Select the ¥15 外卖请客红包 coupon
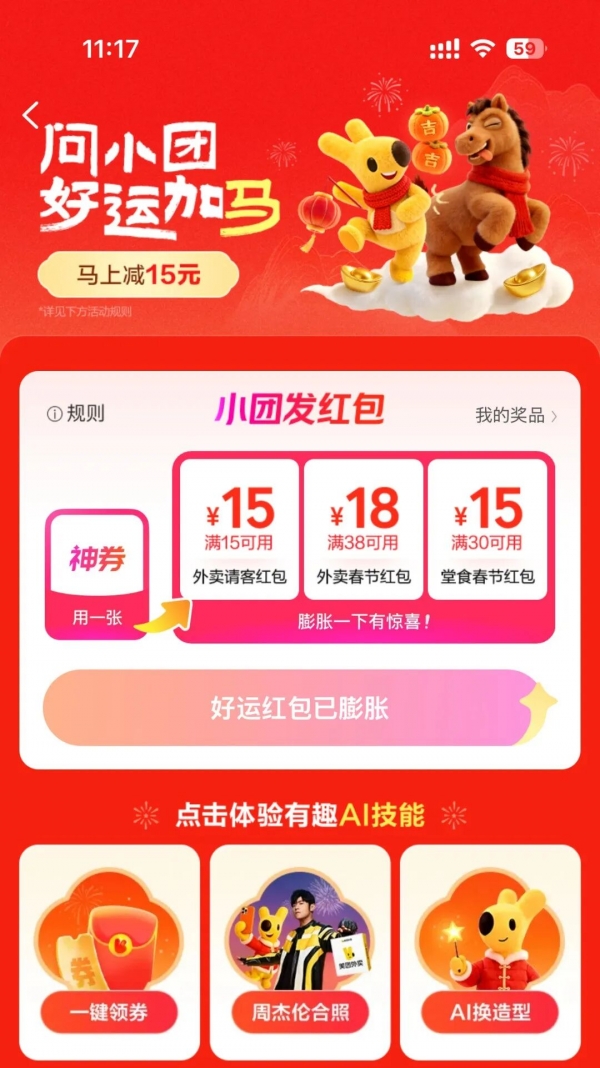 pos(239,530)
